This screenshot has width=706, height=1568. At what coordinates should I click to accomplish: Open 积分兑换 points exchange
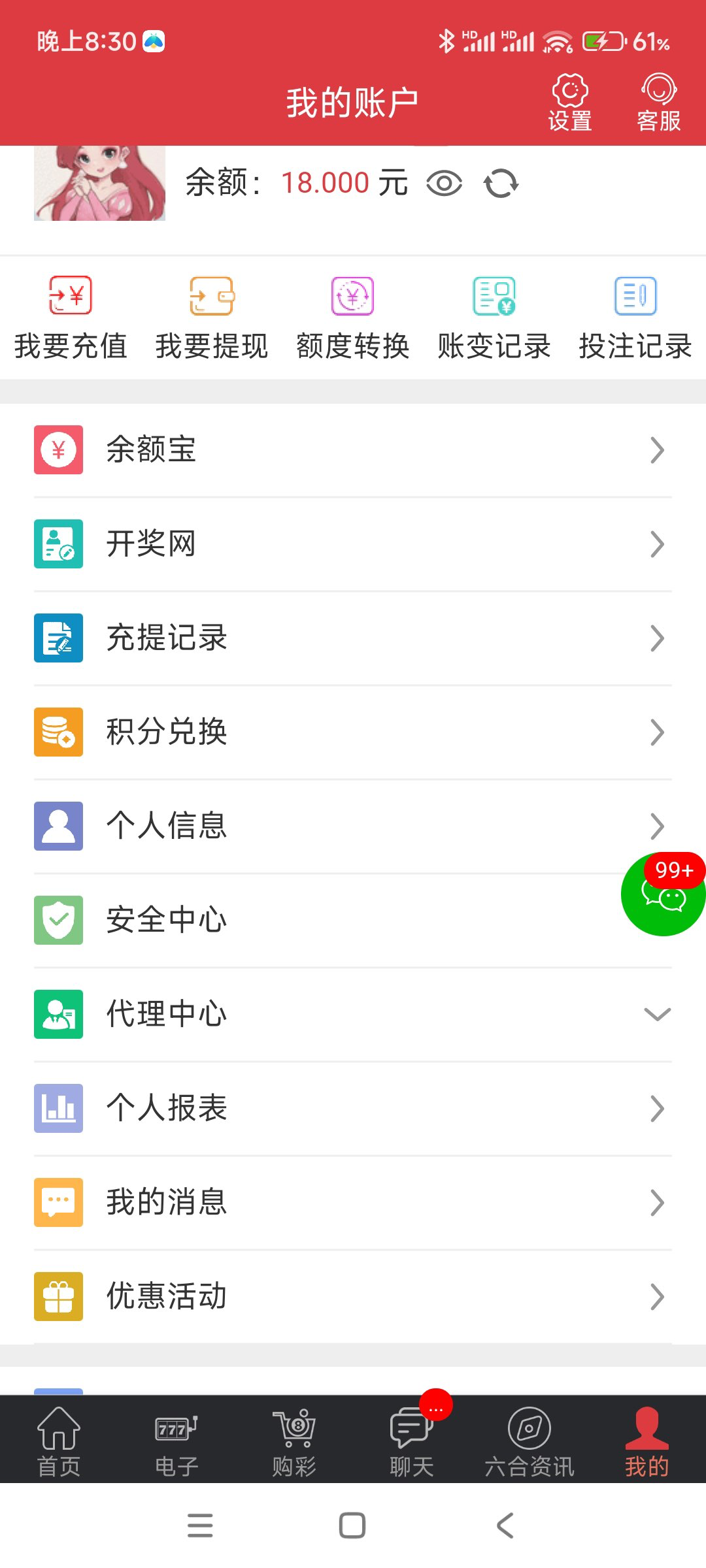coord(353,732)
